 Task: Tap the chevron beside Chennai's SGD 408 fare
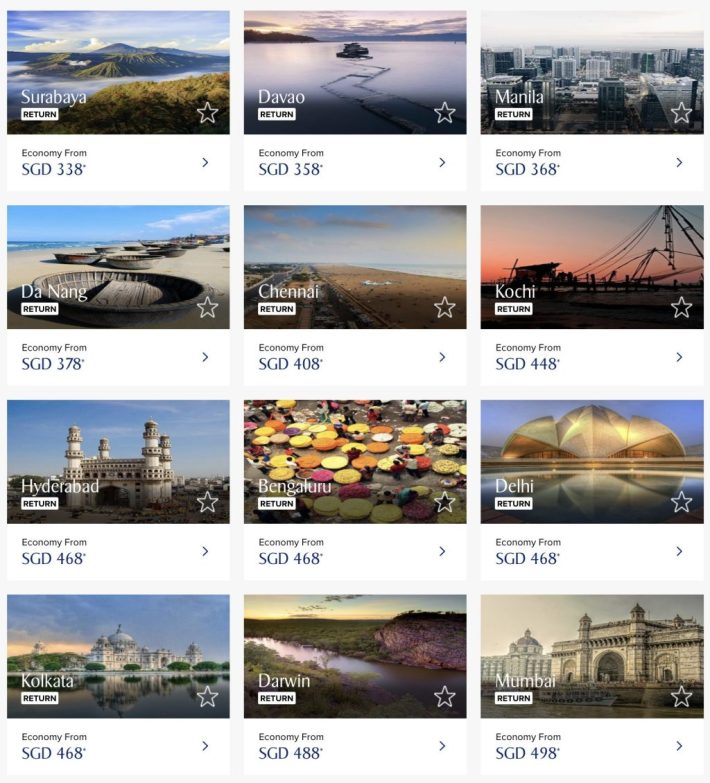442,357
